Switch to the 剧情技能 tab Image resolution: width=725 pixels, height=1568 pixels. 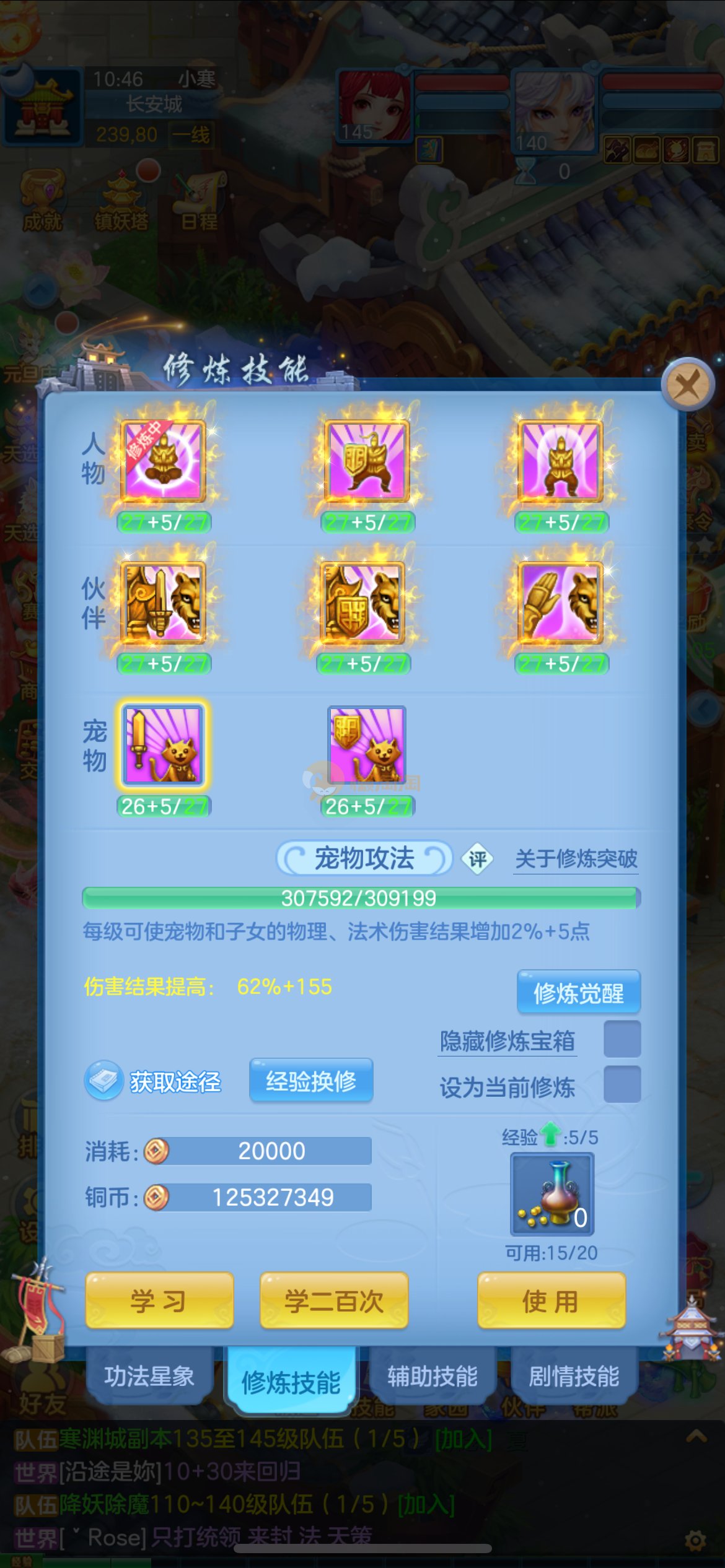[x=574, y=1377]
